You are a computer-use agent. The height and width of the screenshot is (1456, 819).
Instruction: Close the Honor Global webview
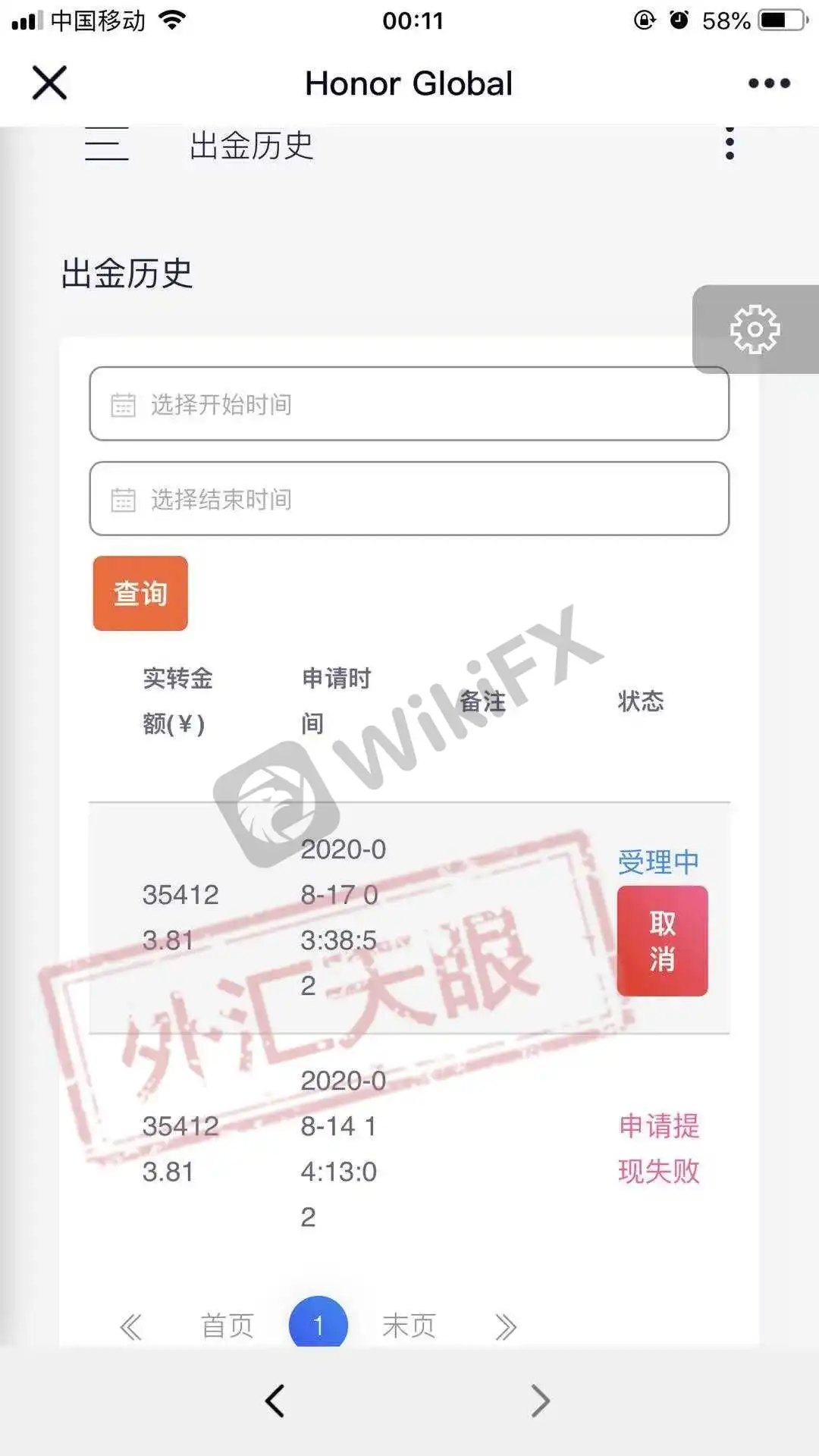coord(50,83)
